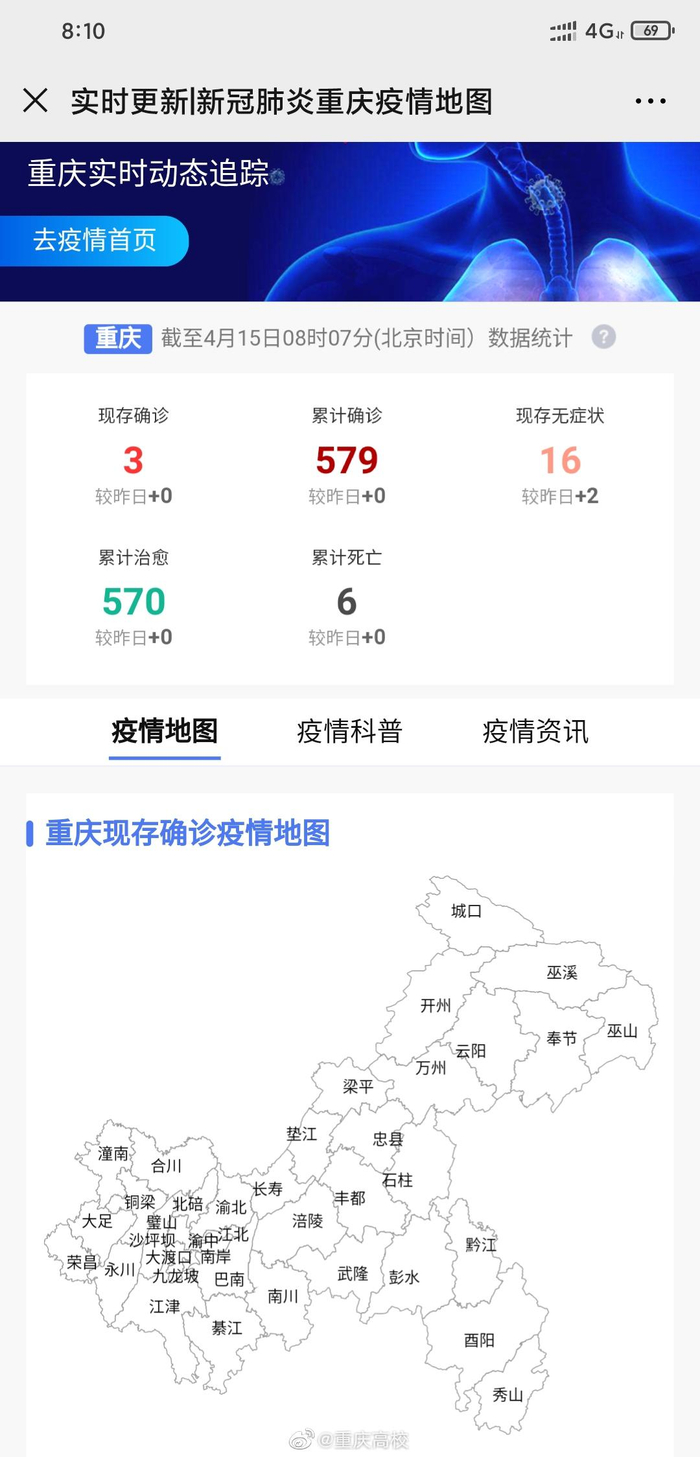Switch to the 疫情科普 tab

pos(349,731)
